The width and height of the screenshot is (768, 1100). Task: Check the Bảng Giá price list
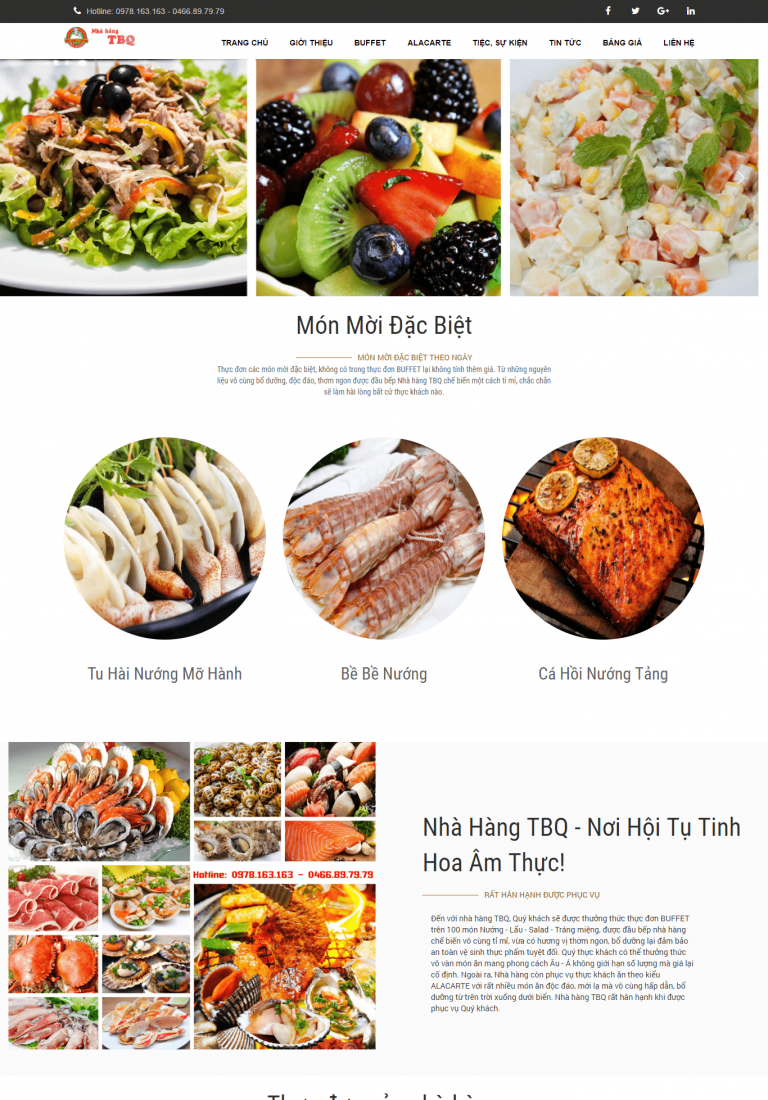click(622, 43)
